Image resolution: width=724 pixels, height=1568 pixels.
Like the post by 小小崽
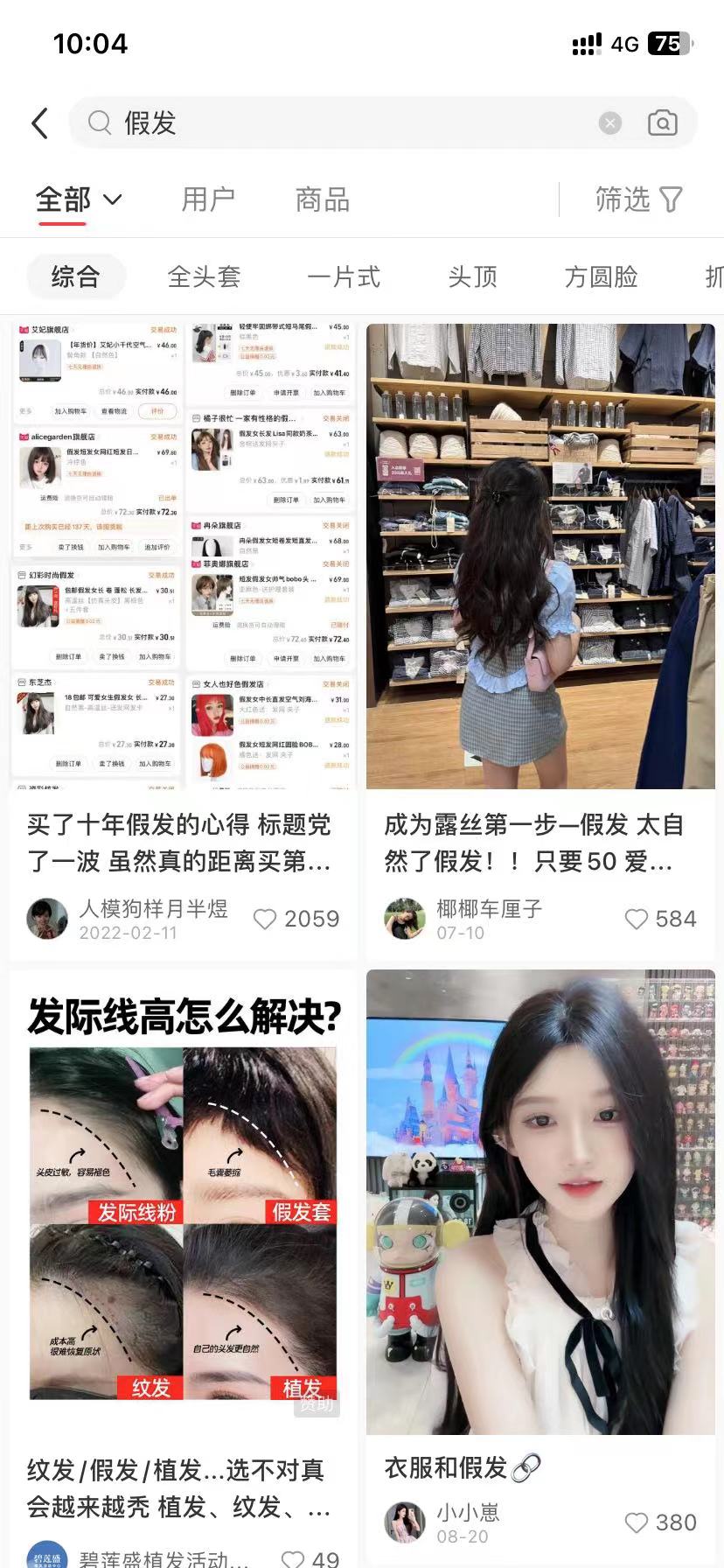pos(637,1522)
